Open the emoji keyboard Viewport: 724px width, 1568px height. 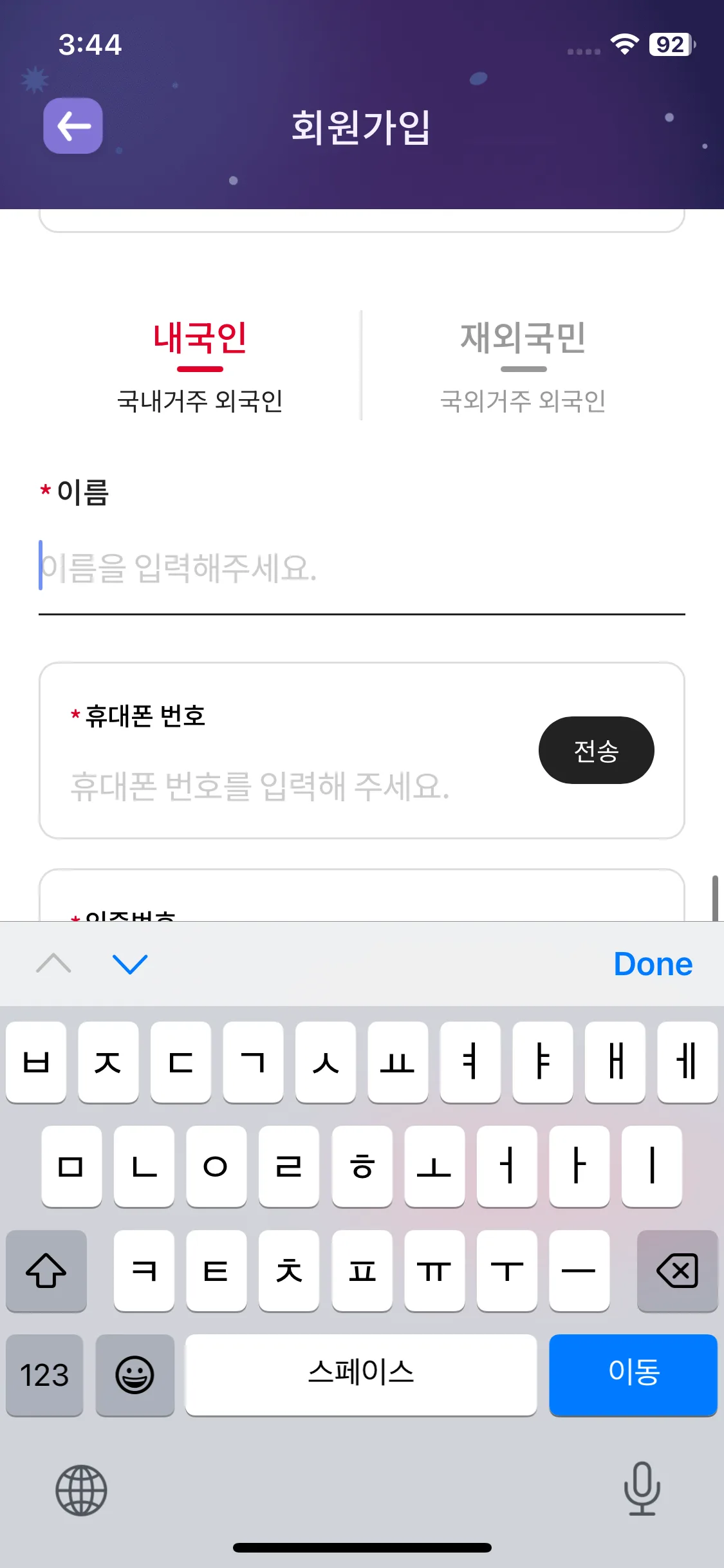coord(135,1375)
